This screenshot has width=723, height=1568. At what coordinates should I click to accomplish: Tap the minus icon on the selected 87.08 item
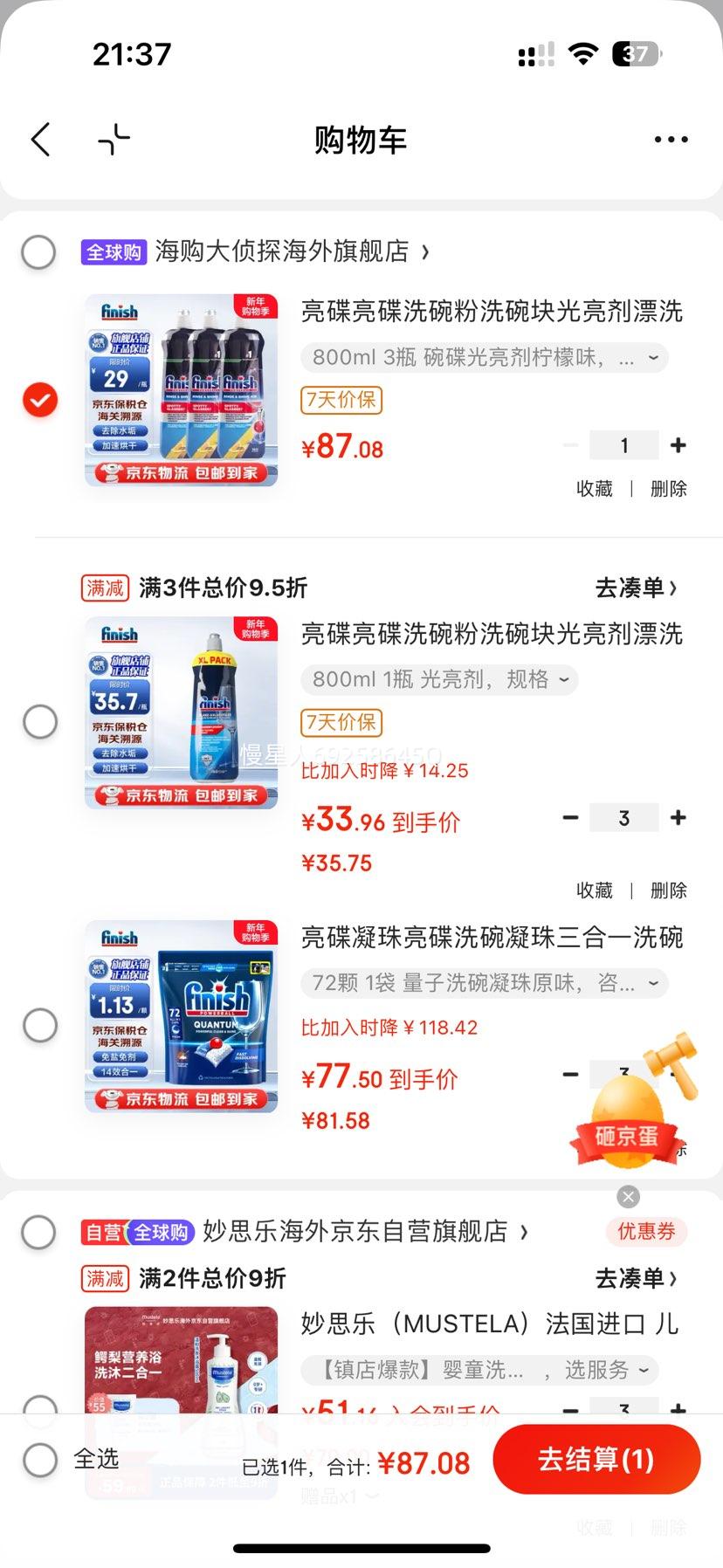(x=570, y=445)
